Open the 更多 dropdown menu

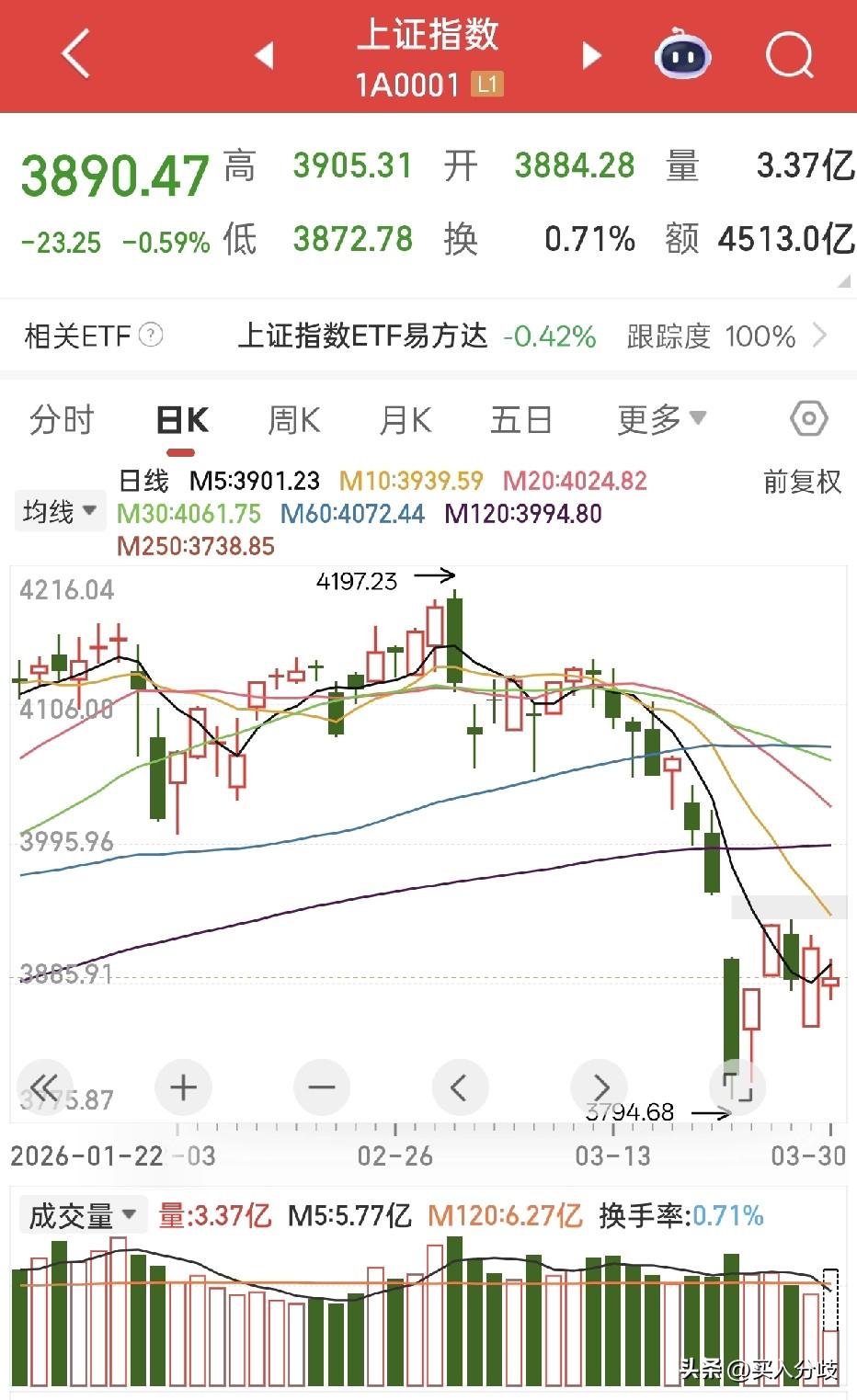(660, 420)
